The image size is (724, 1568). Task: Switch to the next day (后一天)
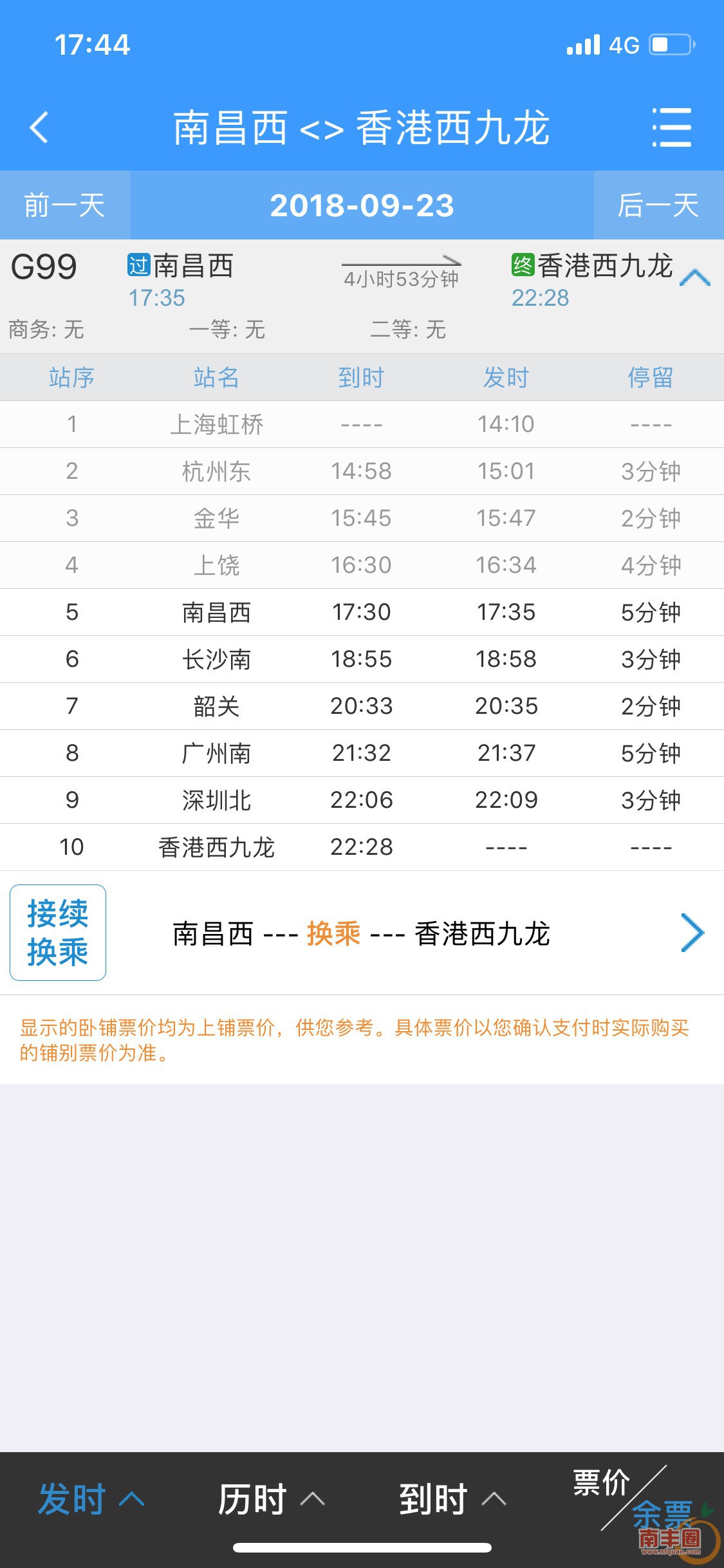point(658,205)
